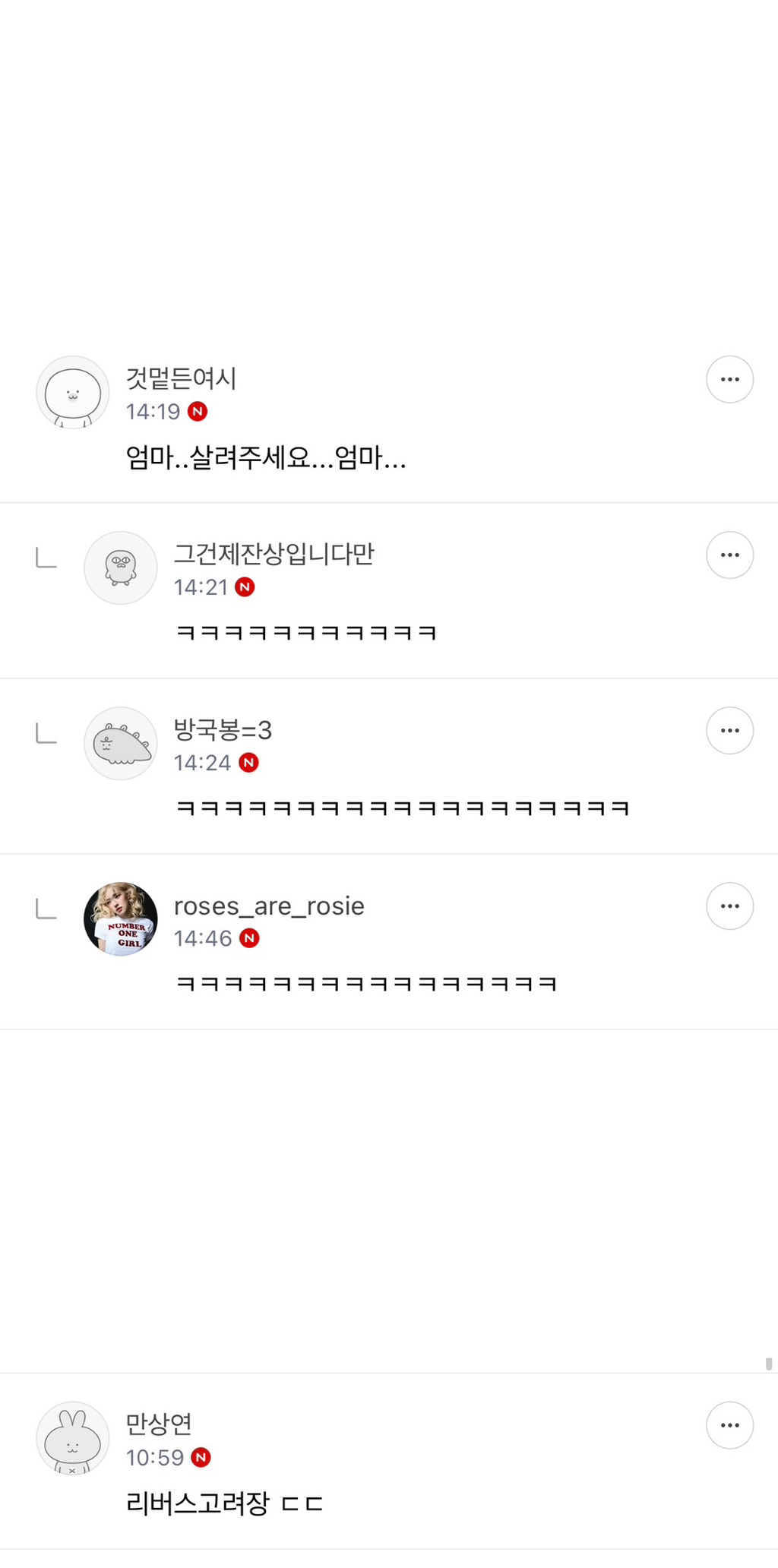Open more options for 만상연's comment
The image size is (778, 1568).
point(729,1425)
